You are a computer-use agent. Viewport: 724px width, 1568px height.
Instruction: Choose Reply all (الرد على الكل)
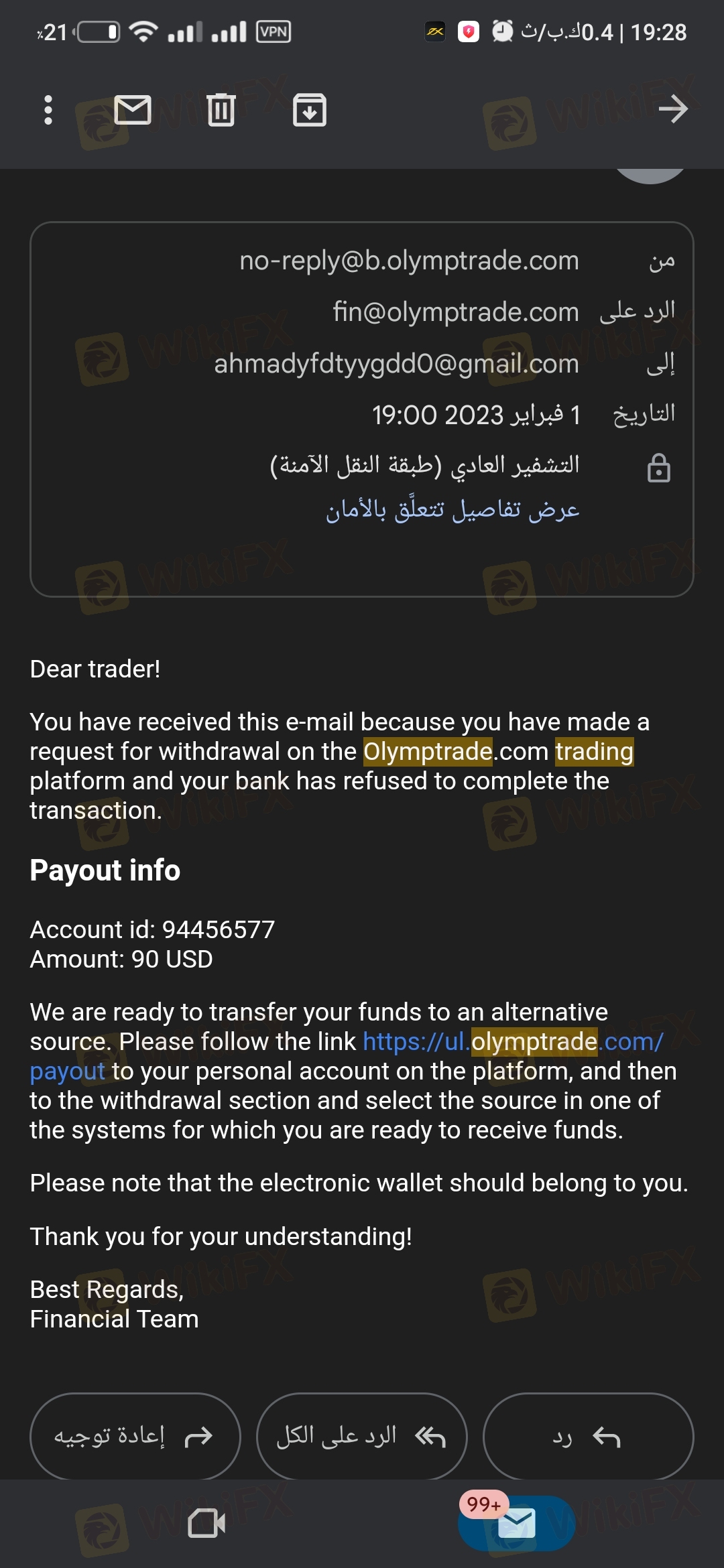pyautogui.click(x=361, y=1436)
